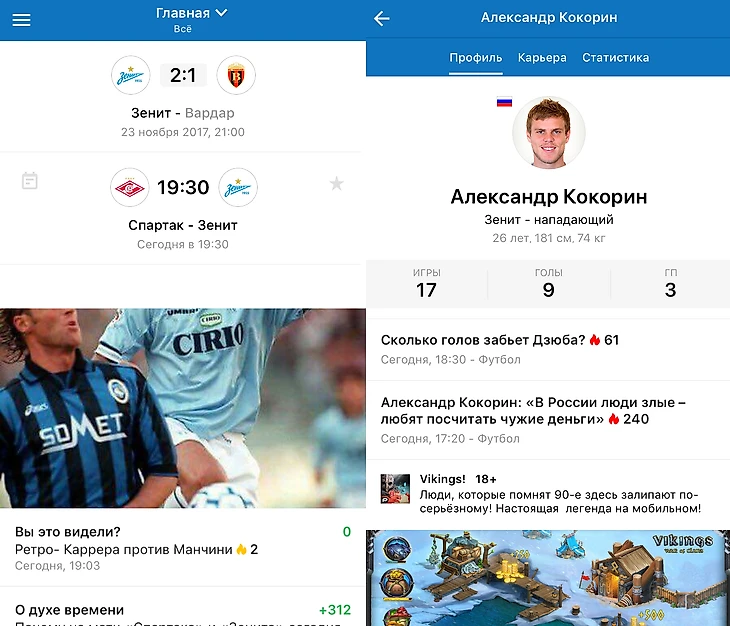This screenshot has width=730, height=626.
Task: Switch to the Карьера tab
Action: click(542, 58)
